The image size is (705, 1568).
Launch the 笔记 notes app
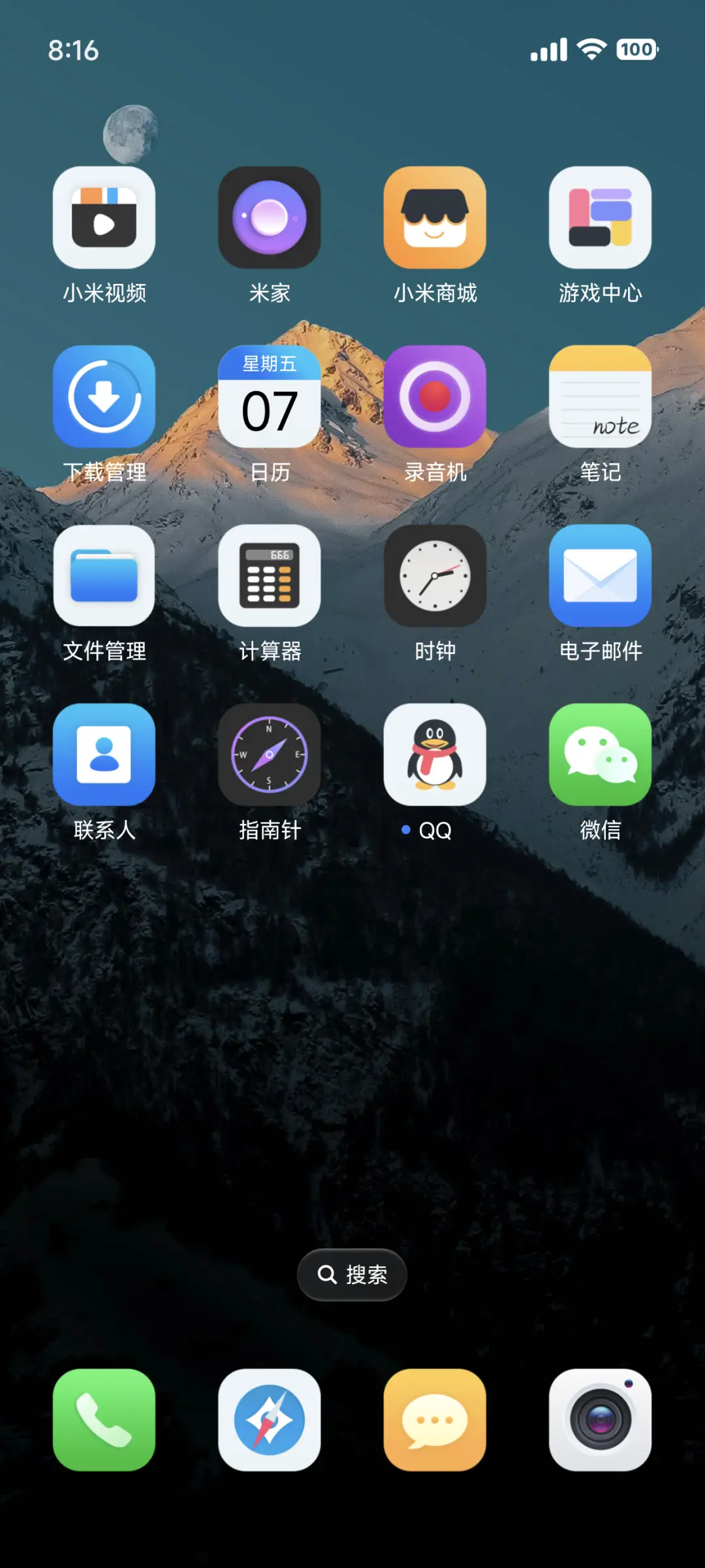point(600,397)
